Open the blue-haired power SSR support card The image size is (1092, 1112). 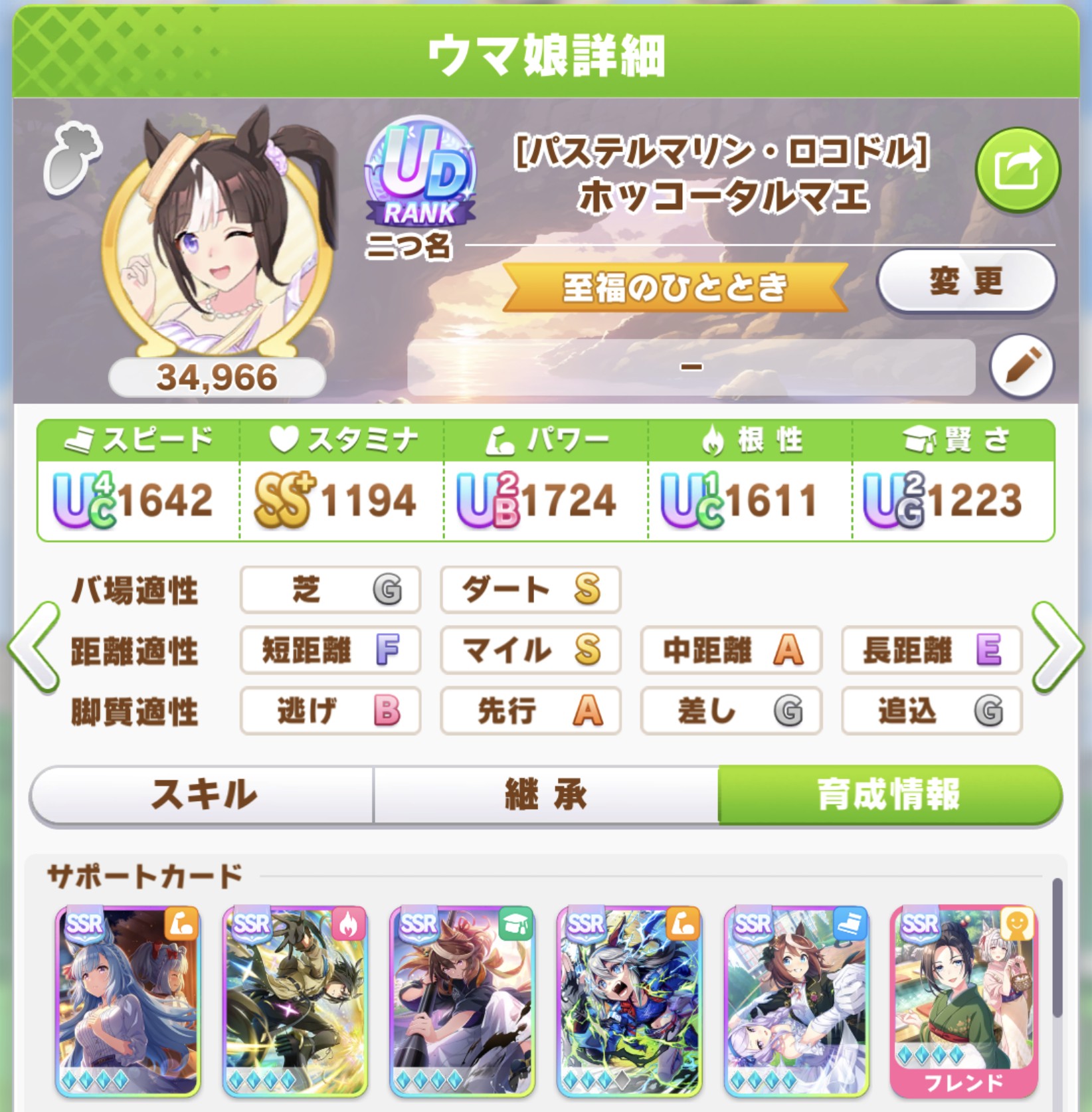(x=128, y=1001)
